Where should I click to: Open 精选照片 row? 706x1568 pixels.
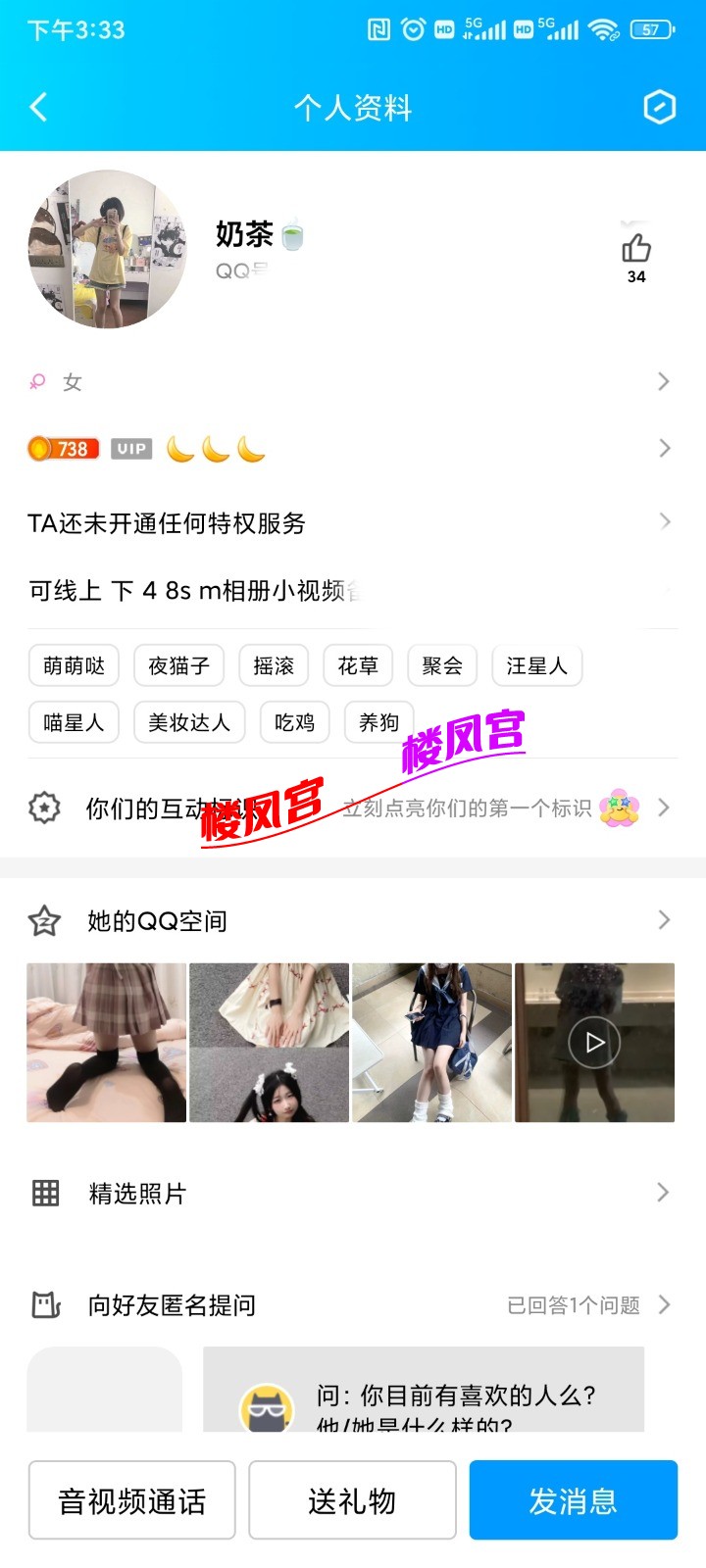tap(353, 1193)
